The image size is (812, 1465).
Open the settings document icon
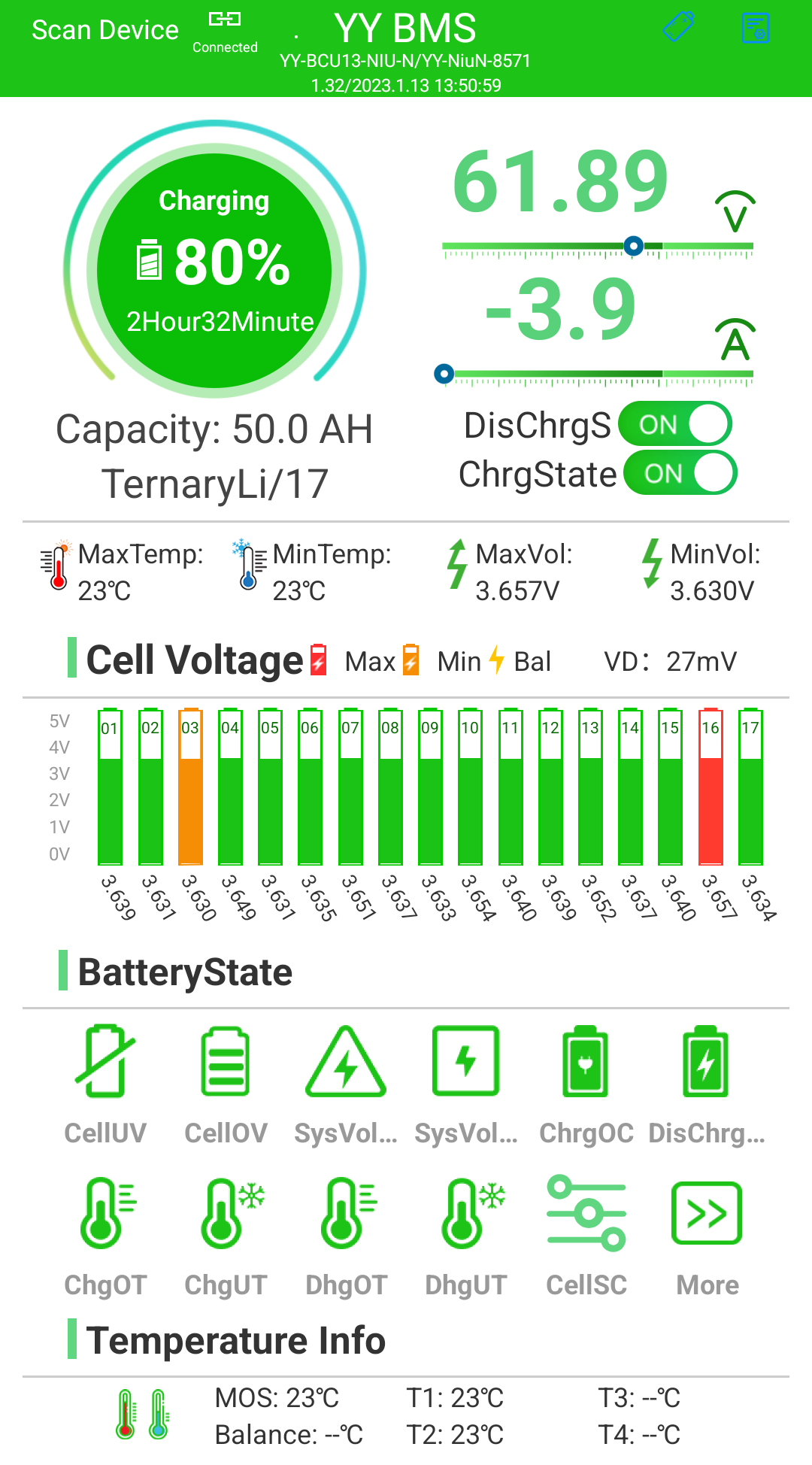[x=755, y=29]
